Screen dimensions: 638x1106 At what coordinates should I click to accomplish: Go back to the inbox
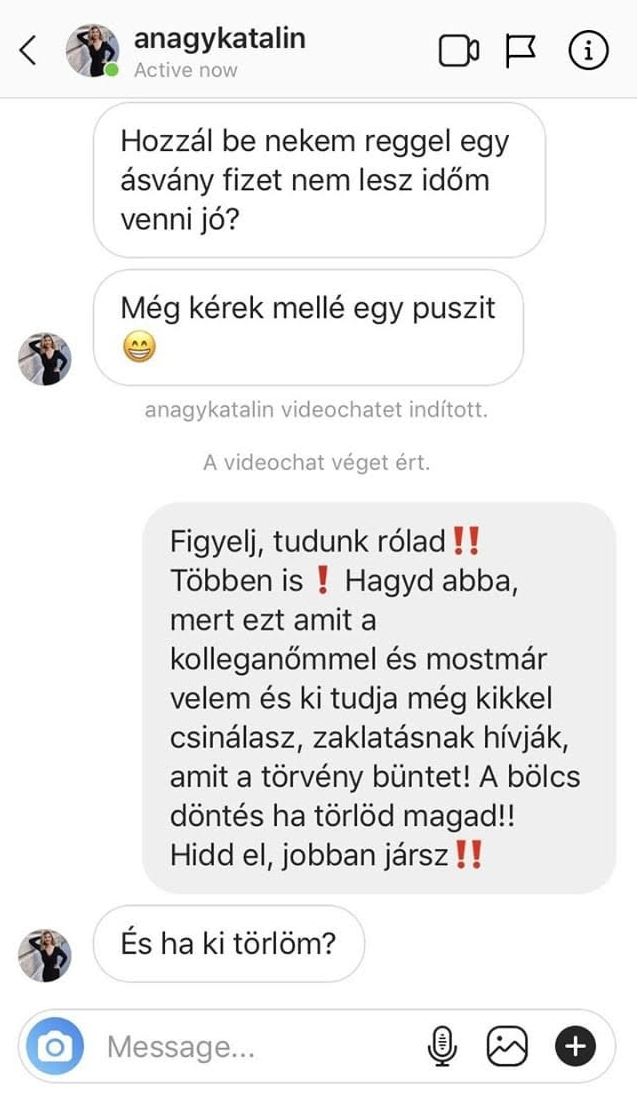pyautogui.click(x=28, y=52)
